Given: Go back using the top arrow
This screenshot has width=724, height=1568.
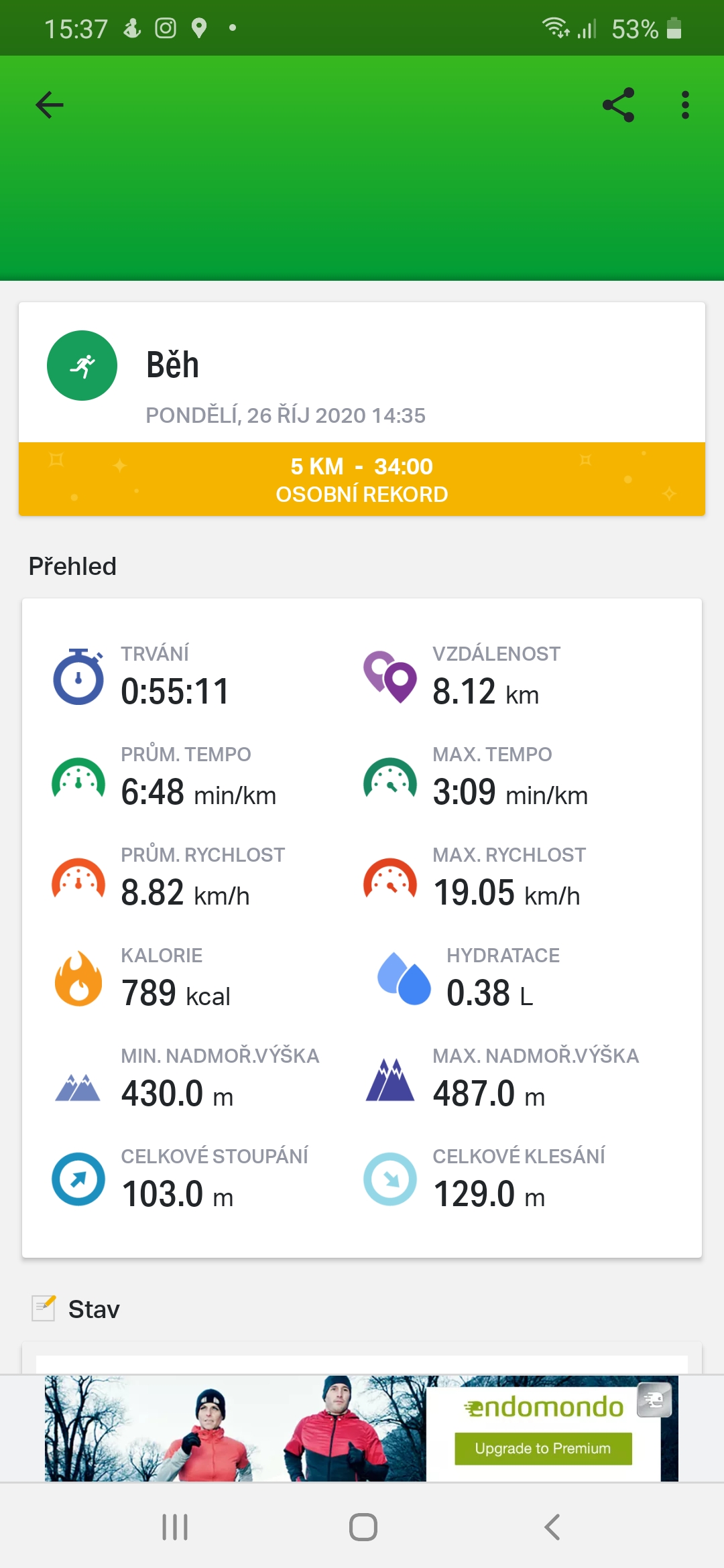Looking at the screenshot, I should (x=50, y=105).
